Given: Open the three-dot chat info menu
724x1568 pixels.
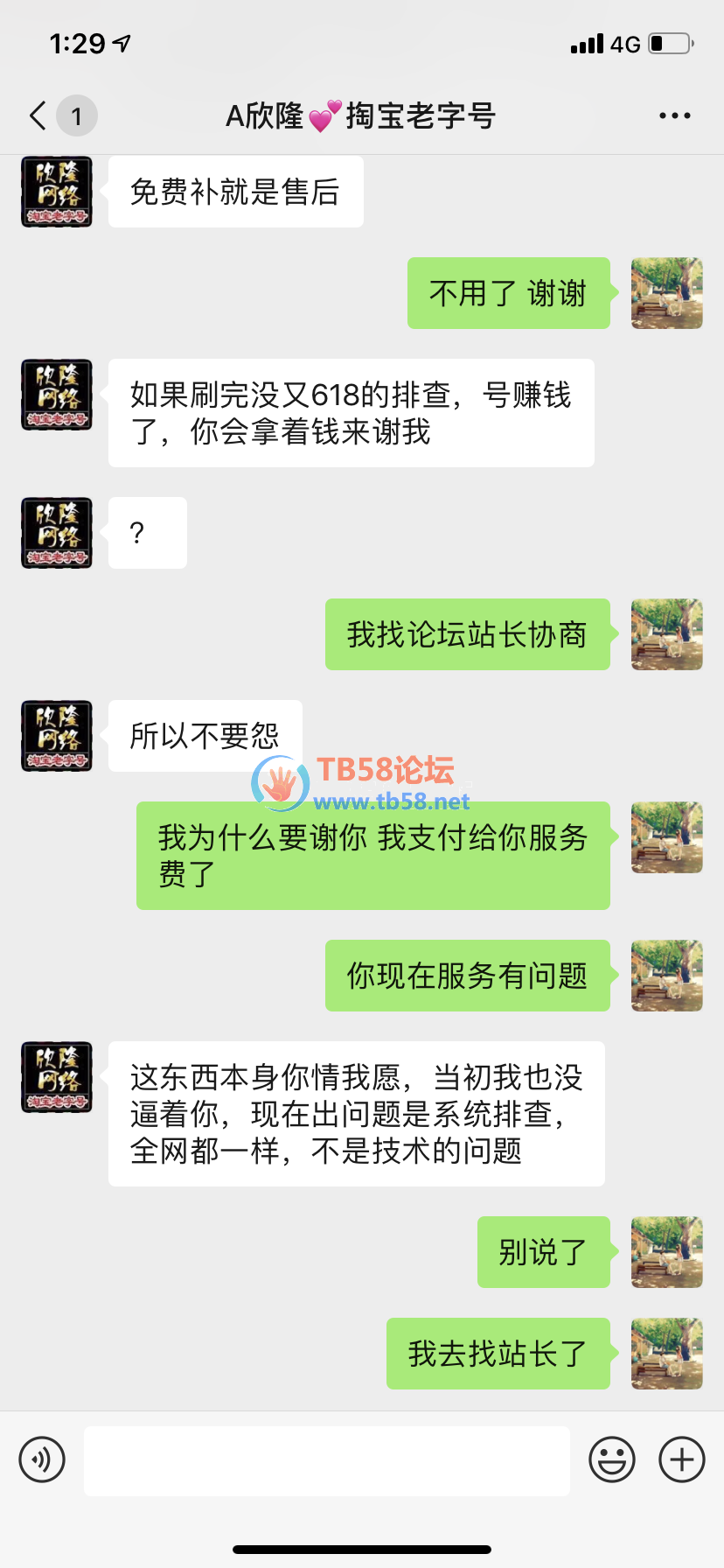Looking at the screenshot, I should pyautogui.click(x=674, y=115).
